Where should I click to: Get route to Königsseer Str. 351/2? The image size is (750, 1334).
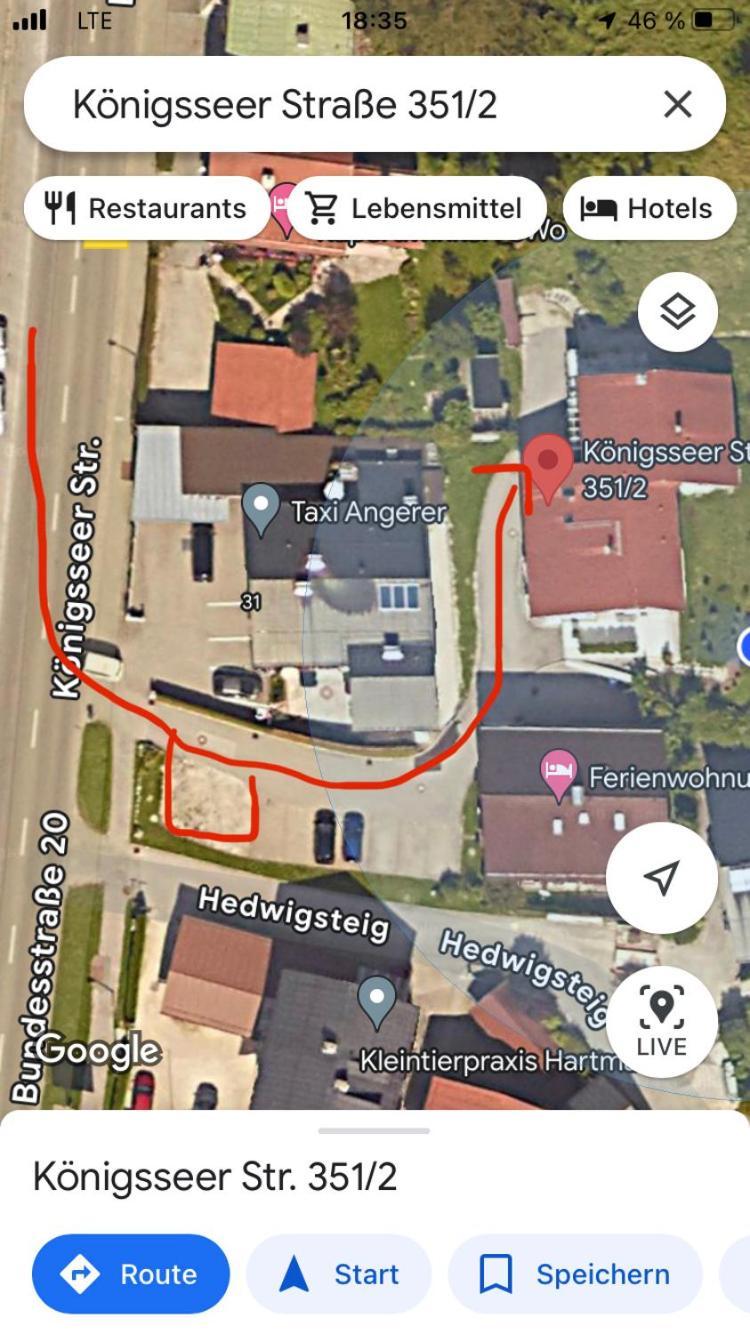click(131, 1273)
